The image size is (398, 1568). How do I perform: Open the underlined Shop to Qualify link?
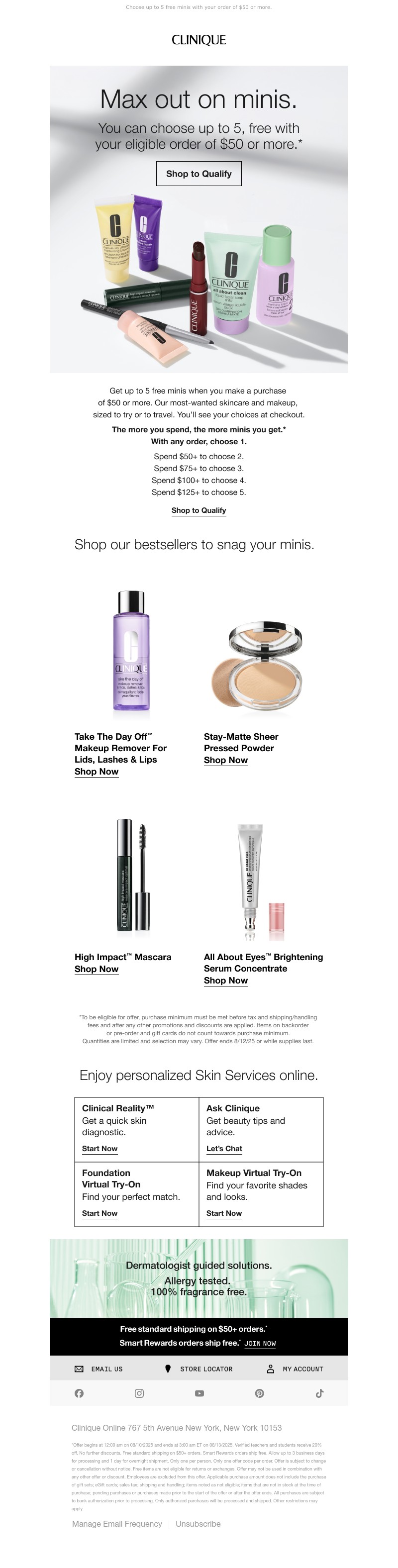(x=199, y=510)
